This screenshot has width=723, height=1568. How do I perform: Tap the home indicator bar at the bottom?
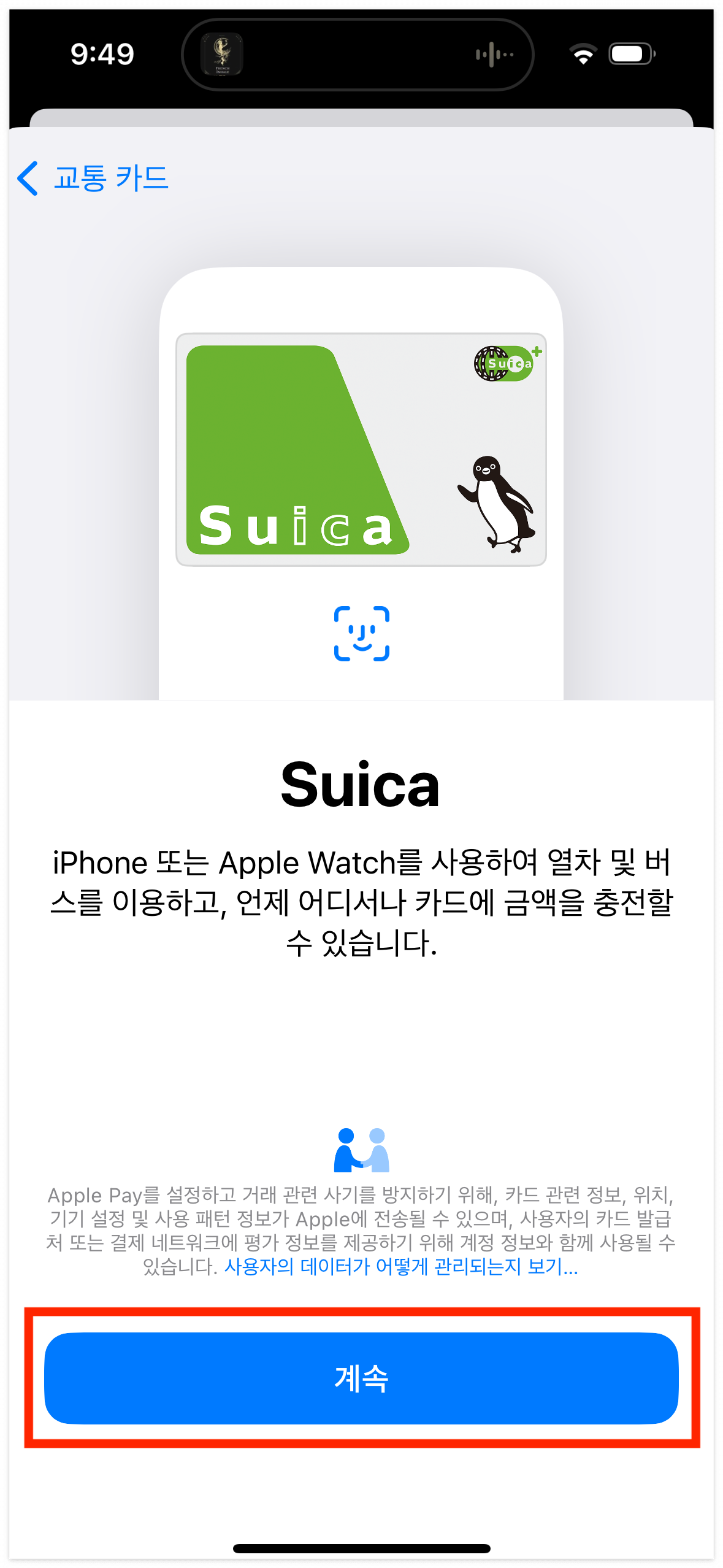361,1547
